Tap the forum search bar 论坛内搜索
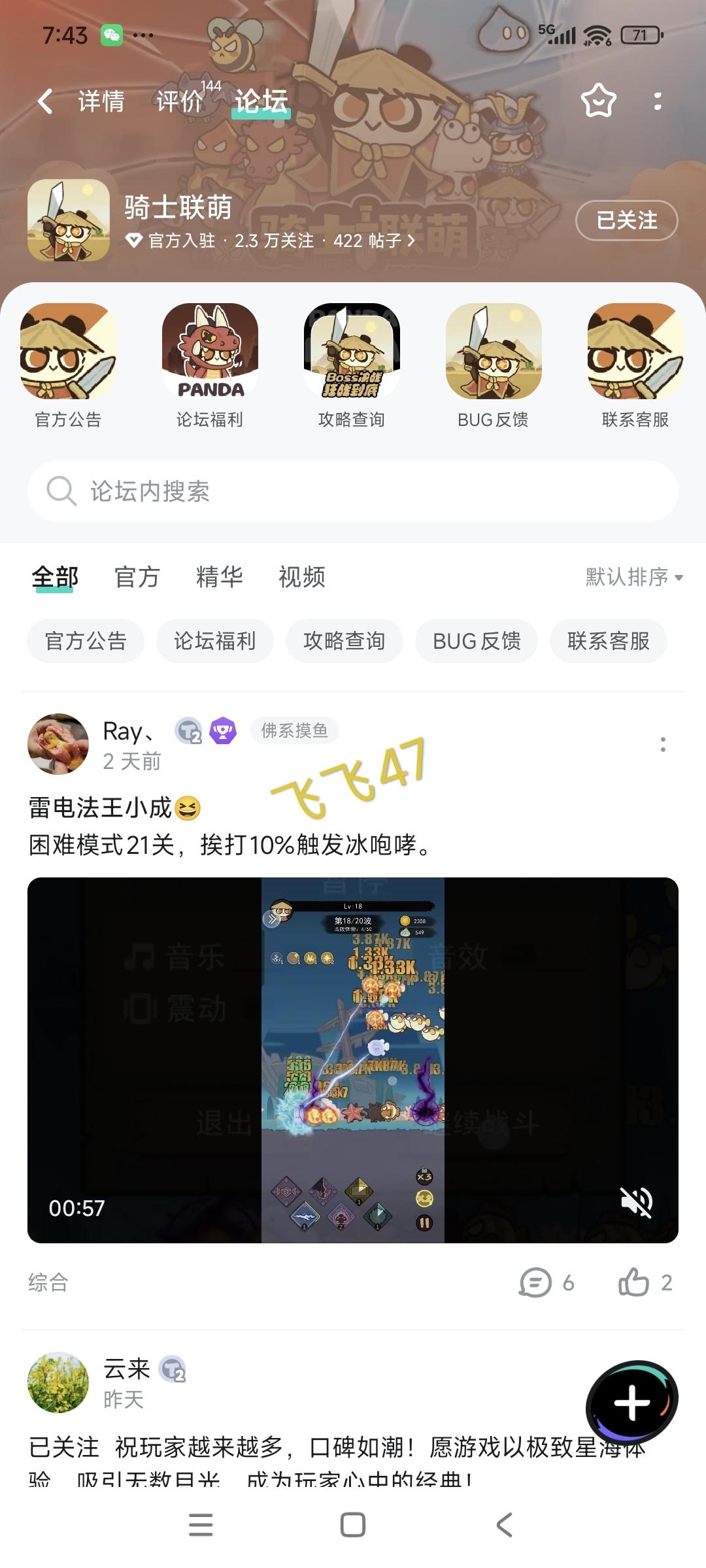 click(353, 492)
